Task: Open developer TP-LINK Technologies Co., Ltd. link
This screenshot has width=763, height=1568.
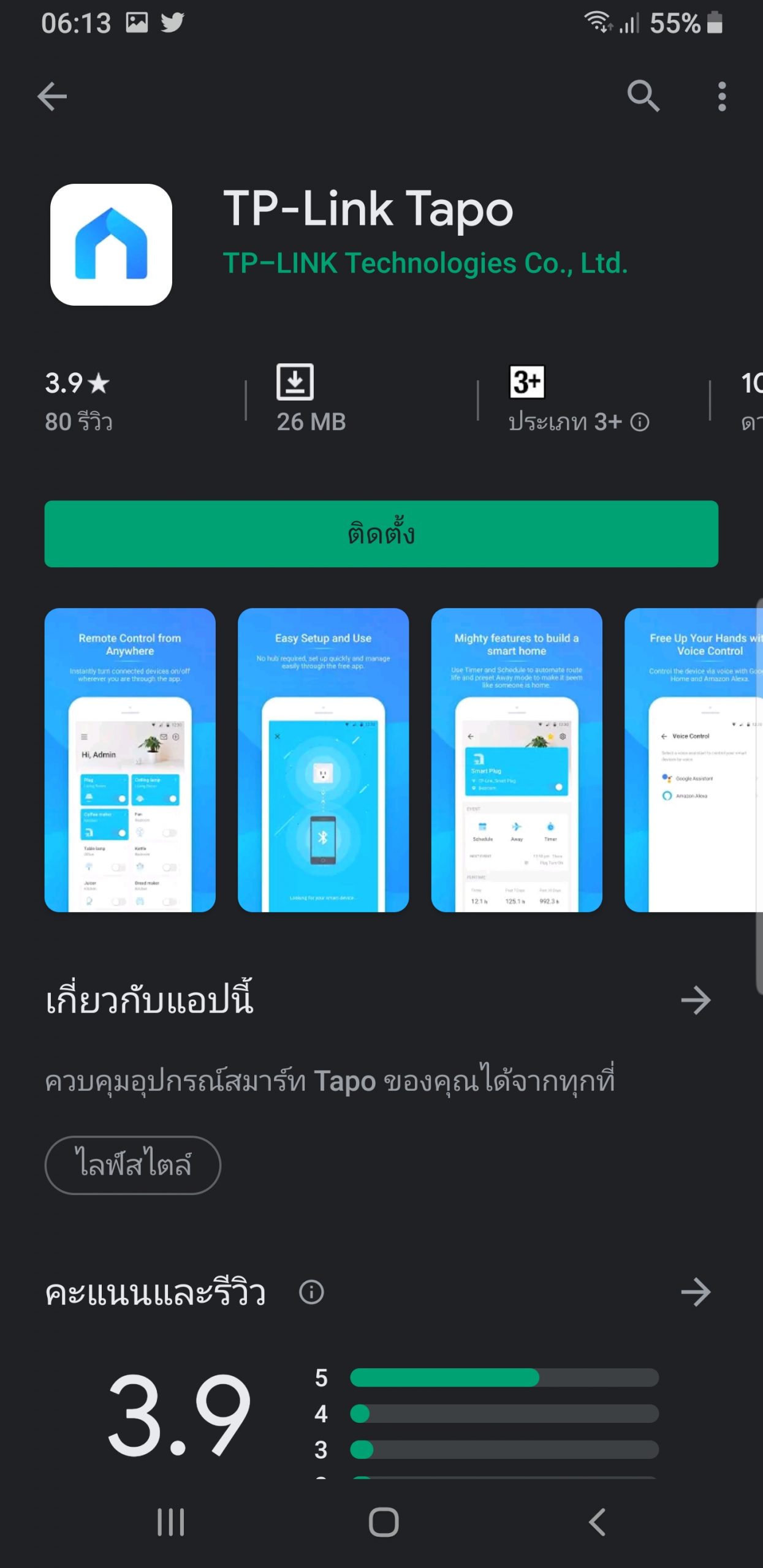Action: coord(425,263)
